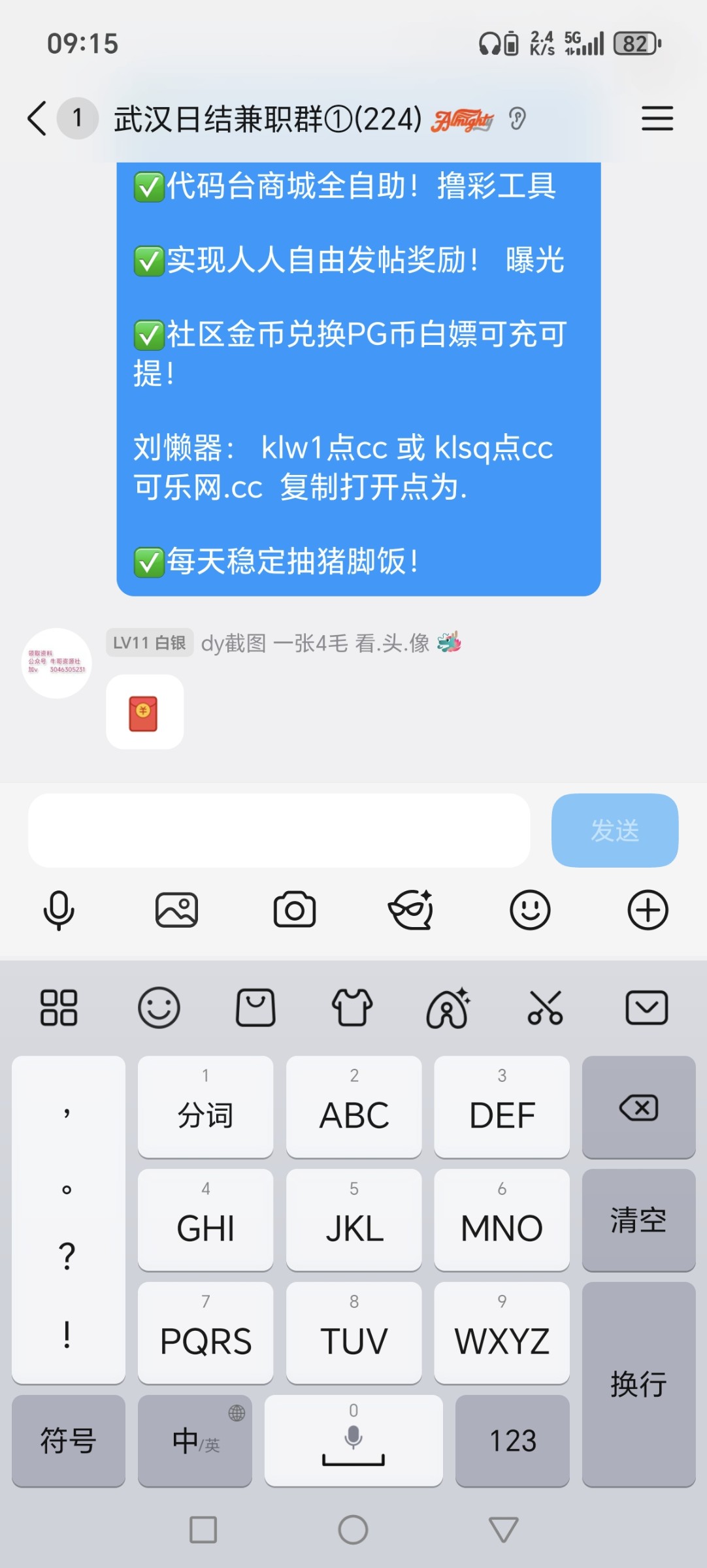Open the keyboard skin shirt icon

[353, 1007]
